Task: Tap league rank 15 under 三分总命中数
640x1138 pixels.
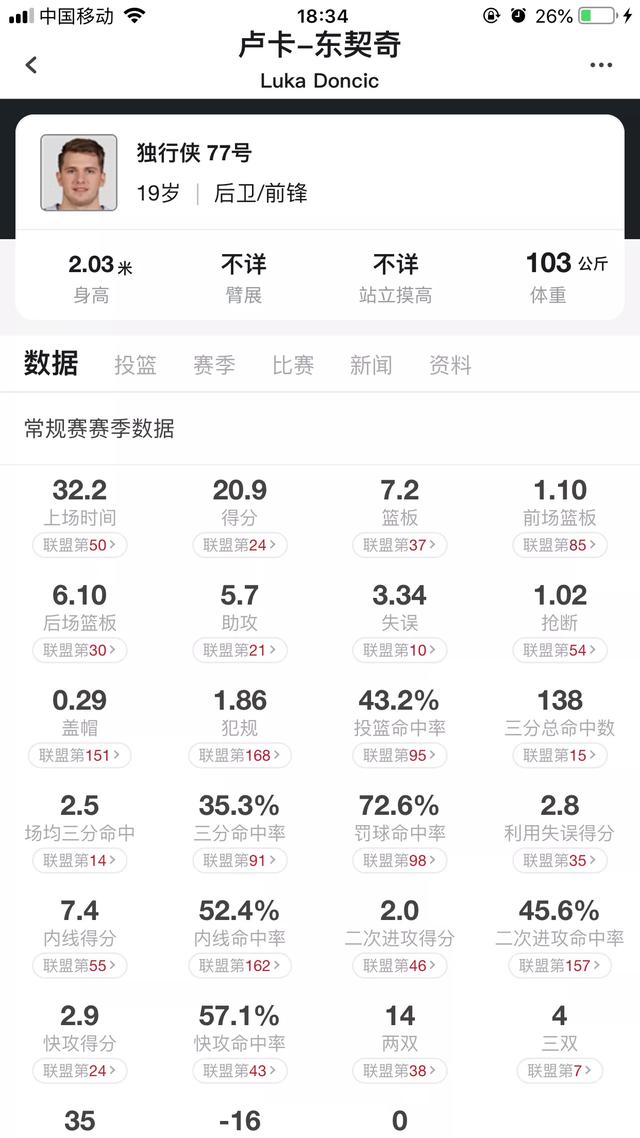Action: (559, 756)
